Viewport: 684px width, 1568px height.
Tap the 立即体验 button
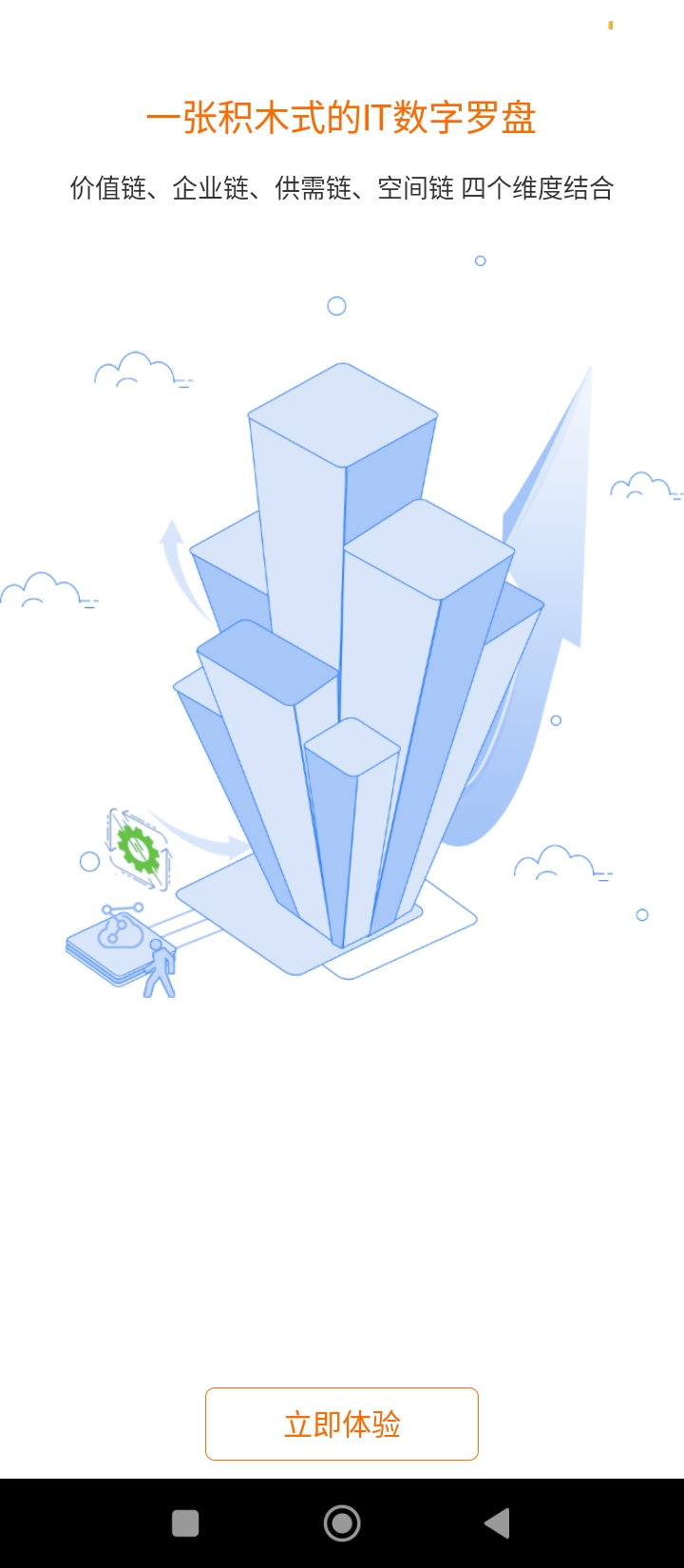(342, 1424)
